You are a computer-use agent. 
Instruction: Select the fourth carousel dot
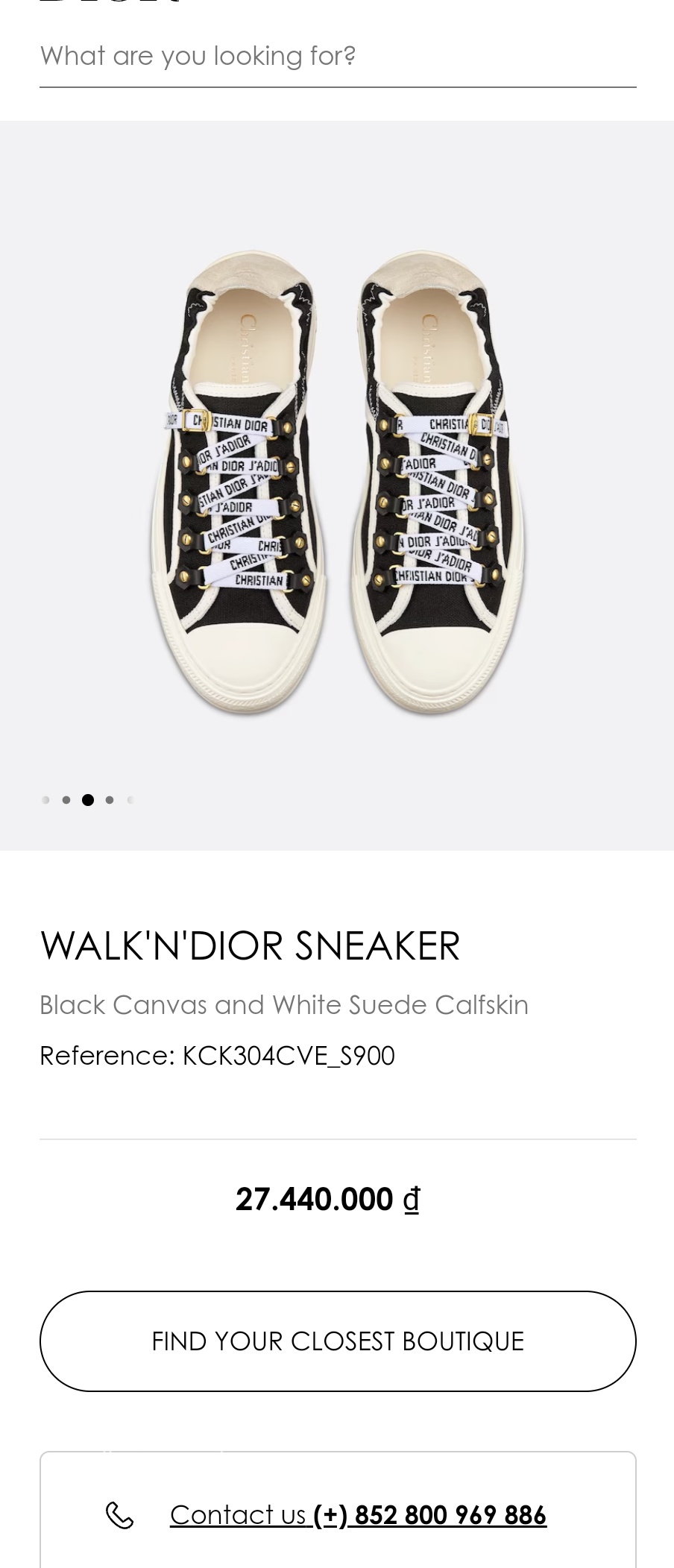pos(109,799)
